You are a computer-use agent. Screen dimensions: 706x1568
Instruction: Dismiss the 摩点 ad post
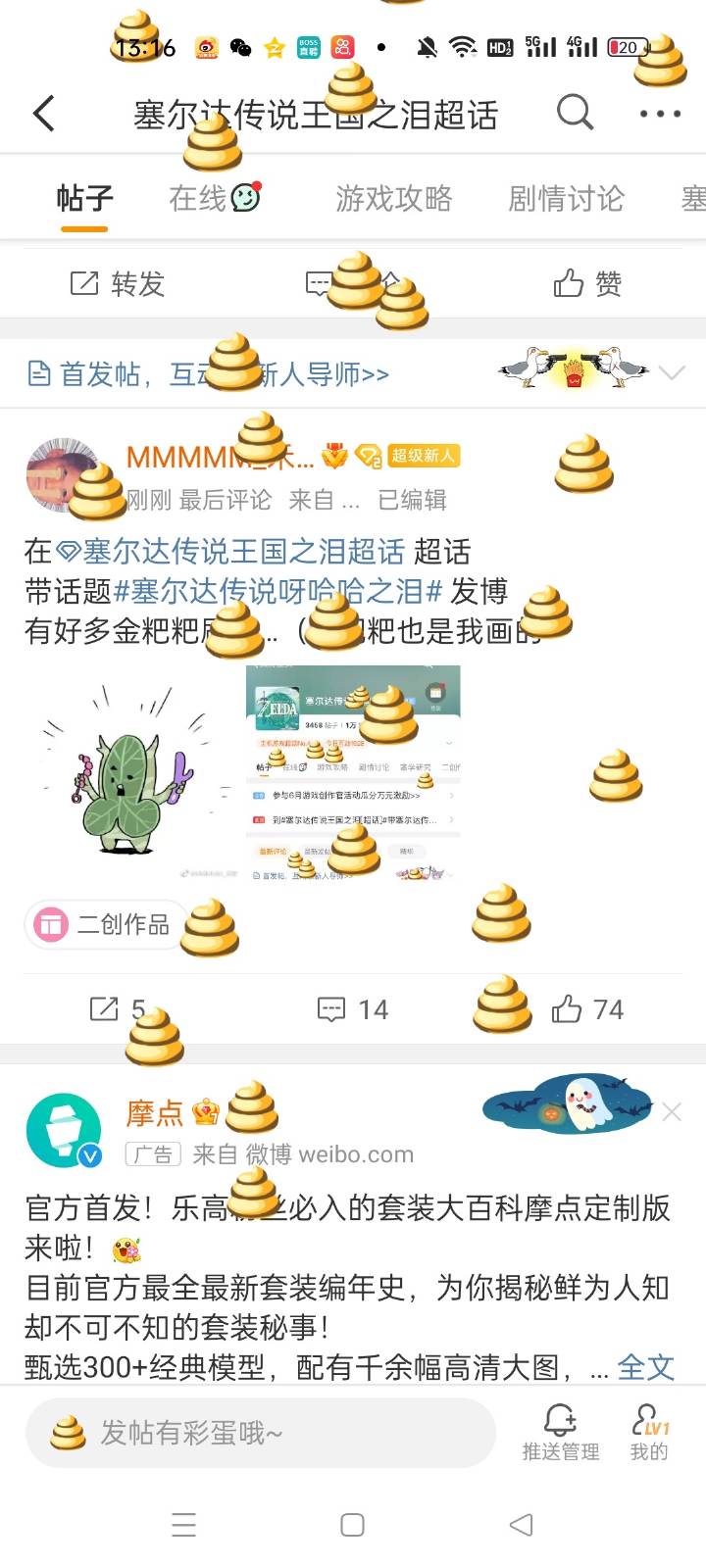[672, 1111]
